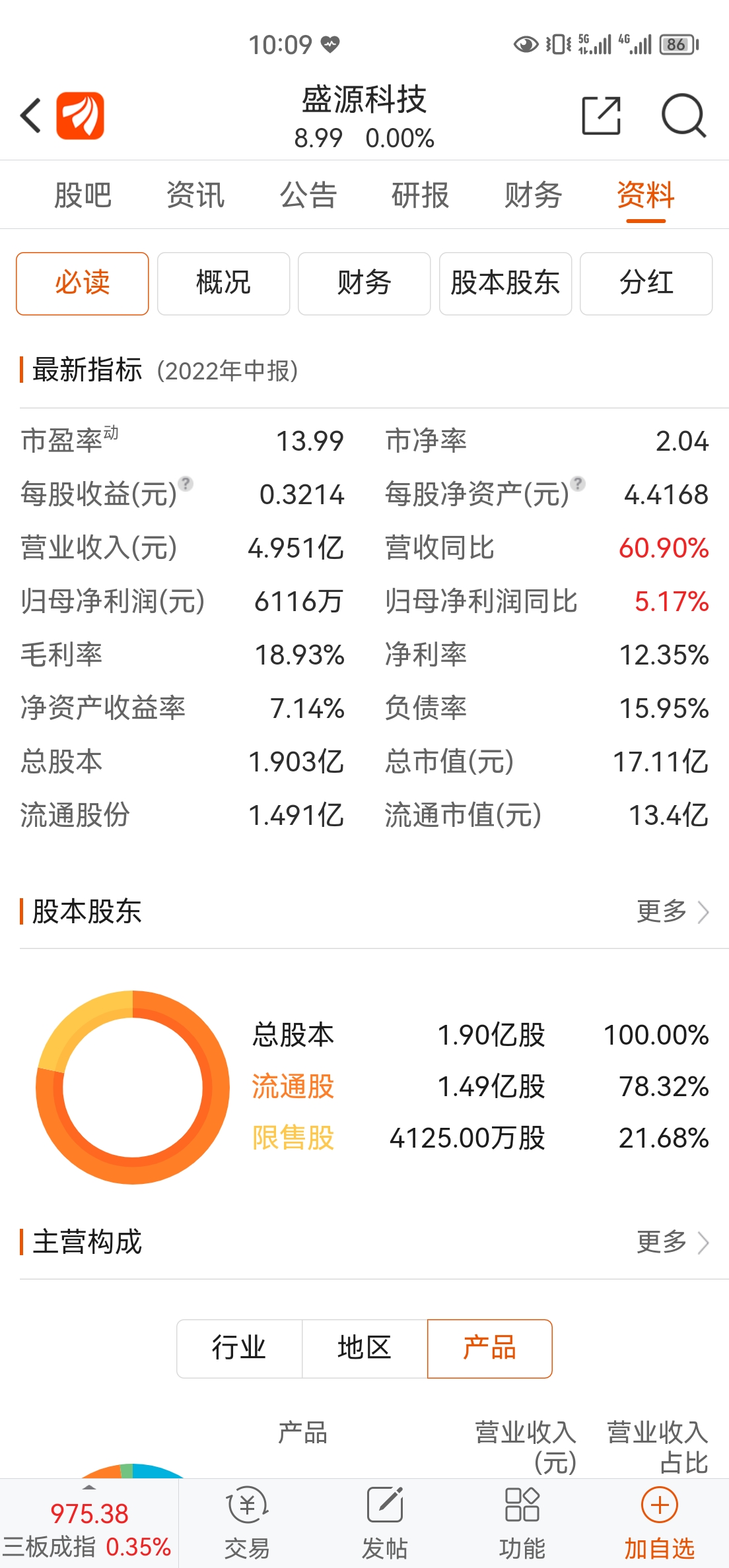729x1568 pixels.
Task: Tap help icon next to 每股净资产(元)
Action: (578, 484)
